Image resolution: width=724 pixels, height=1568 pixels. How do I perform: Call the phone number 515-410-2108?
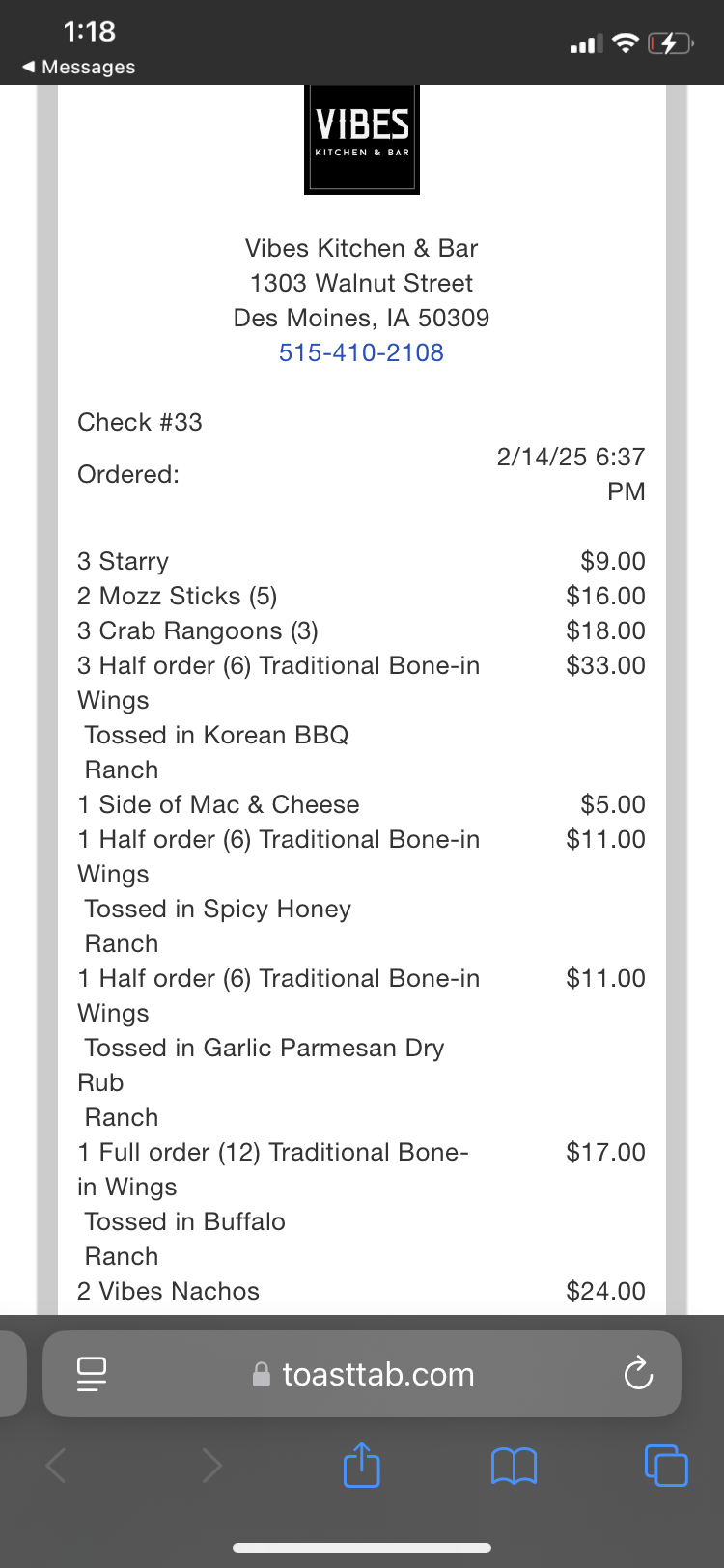tap(361, 352)
